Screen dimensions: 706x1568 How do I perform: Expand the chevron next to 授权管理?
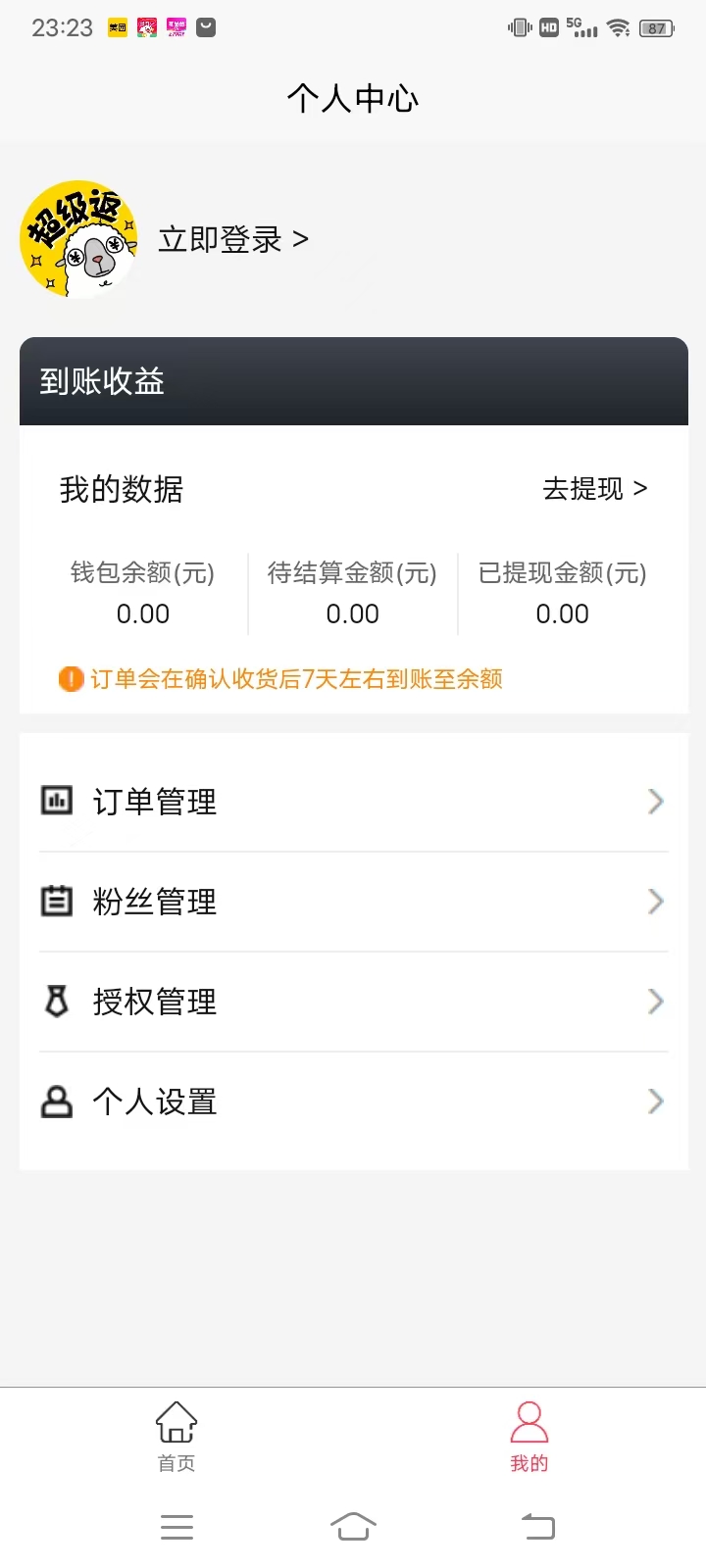point(655,1001)
